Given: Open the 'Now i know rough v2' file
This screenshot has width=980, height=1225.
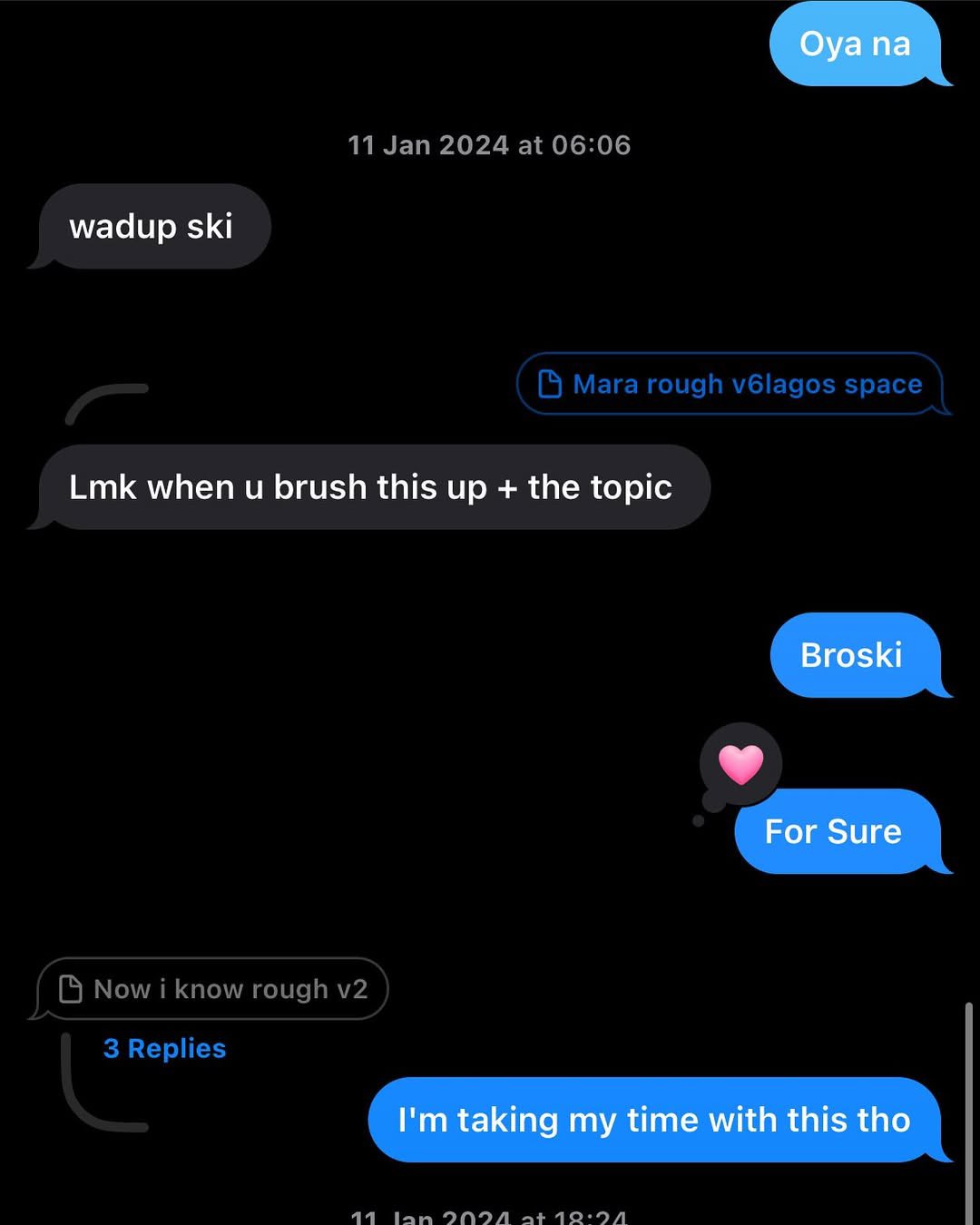Looking at the screenshot, I should 214,988.
